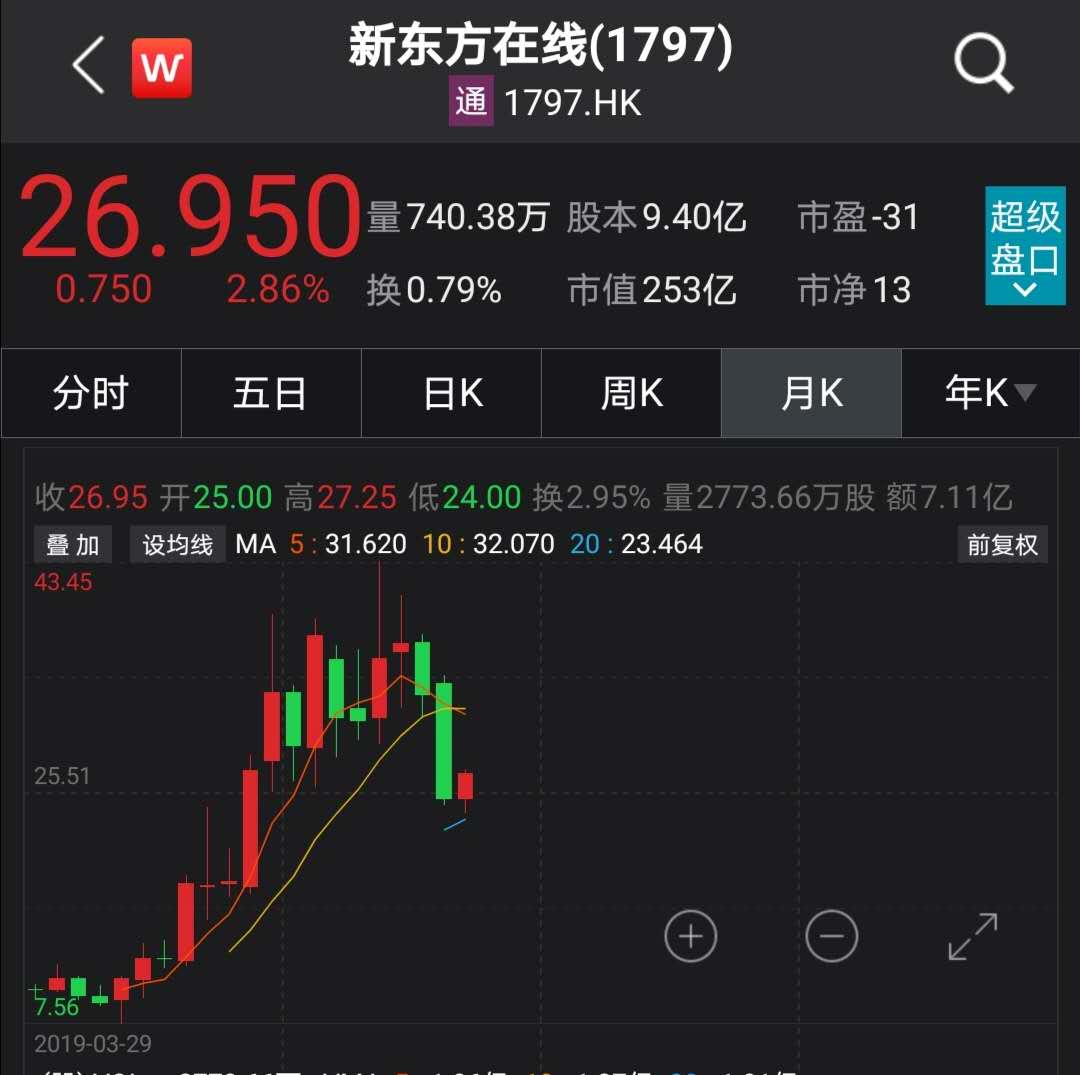Expand the chart to fullscreen
This screenshot has width=1080, height=1075.
point(972,937)
